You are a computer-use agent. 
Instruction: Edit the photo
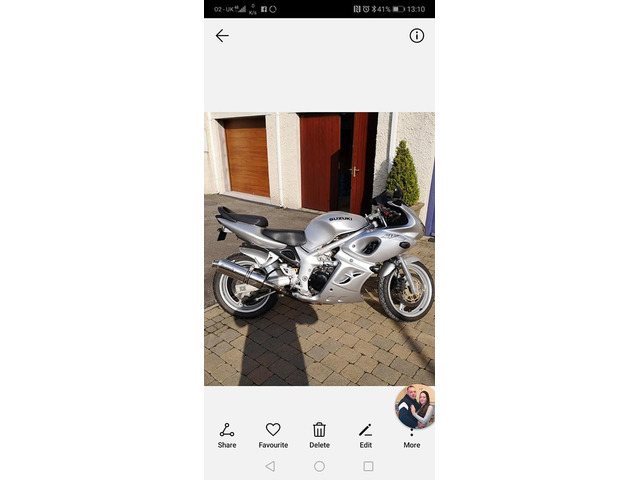tap(366, 435)
